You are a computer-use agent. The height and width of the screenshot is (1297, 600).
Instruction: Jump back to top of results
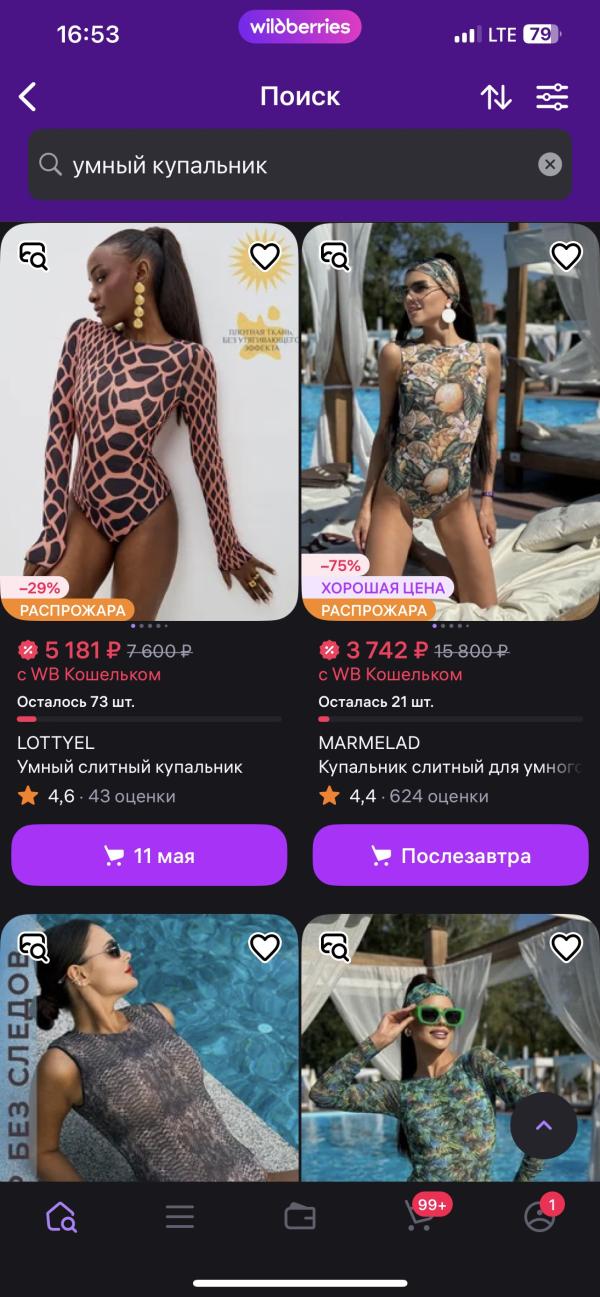(543, 1125)
